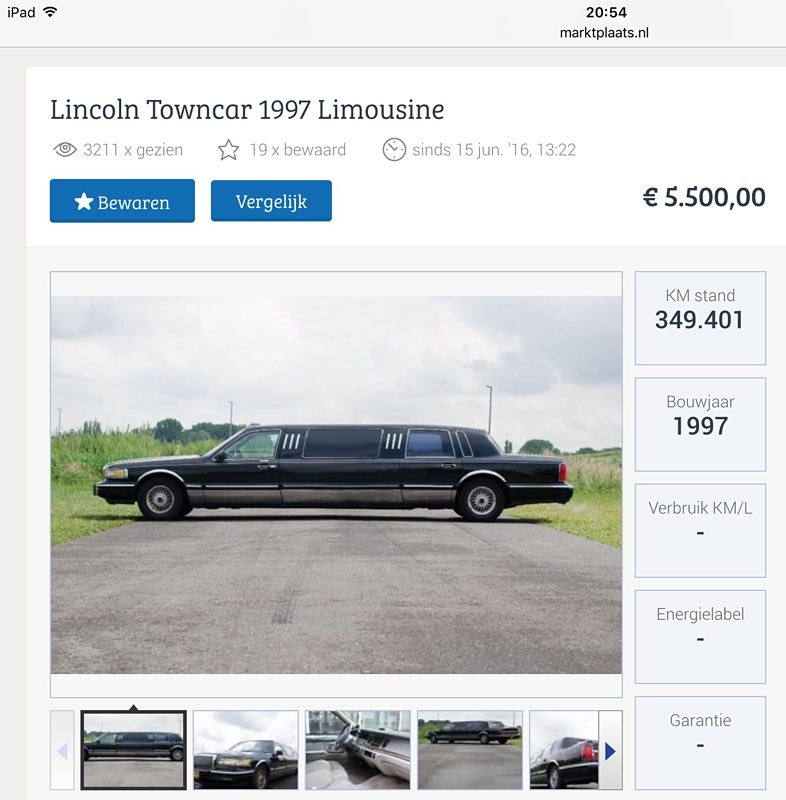
Task: Save the listing with Bewaren
Action: point(122,201)
